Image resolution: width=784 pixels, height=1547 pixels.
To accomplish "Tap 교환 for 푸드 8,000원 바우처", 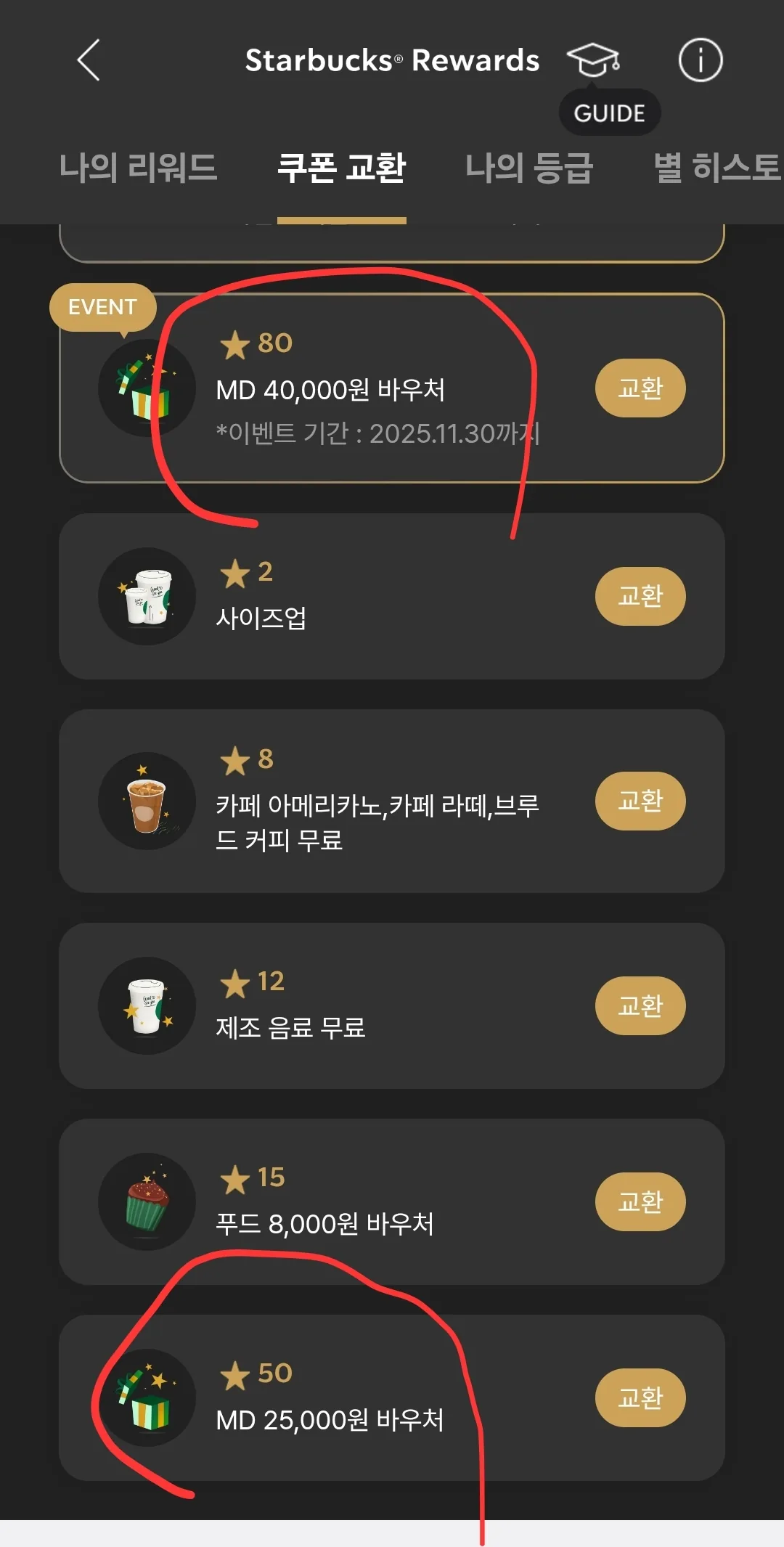I will 640,1201.
